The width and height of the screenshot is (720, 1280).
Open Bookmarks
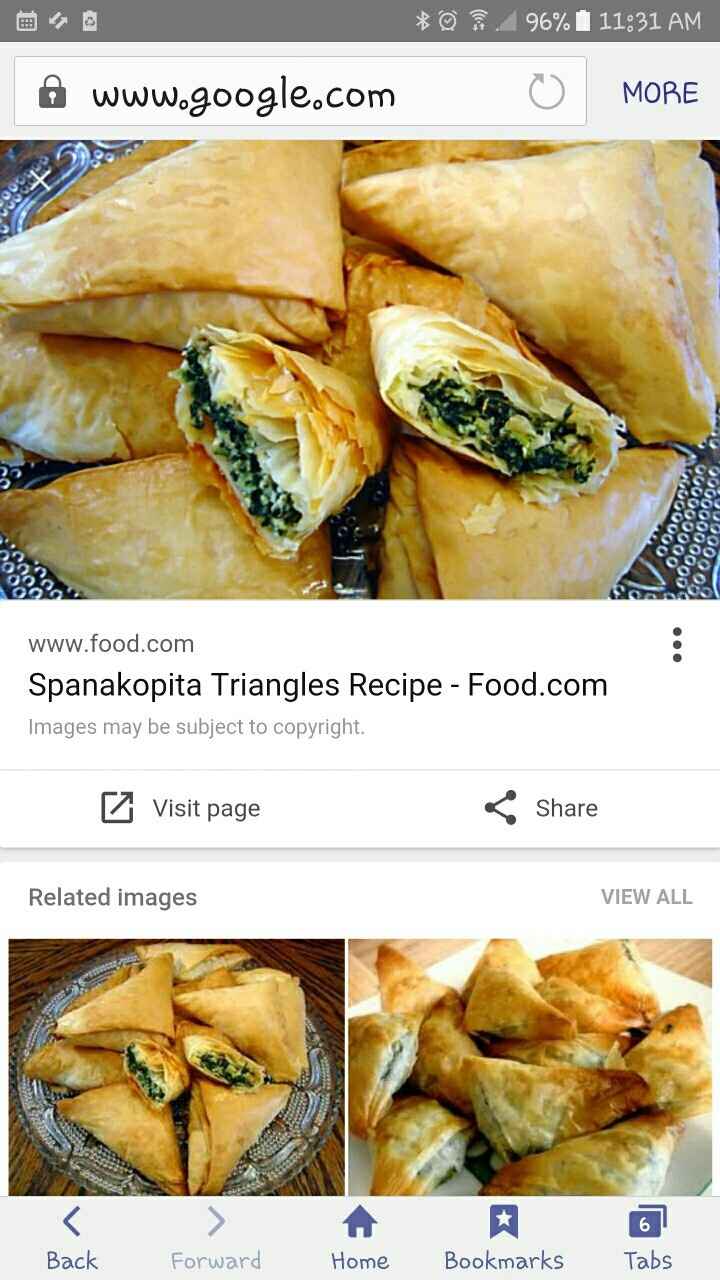[x=504, y=1238]
